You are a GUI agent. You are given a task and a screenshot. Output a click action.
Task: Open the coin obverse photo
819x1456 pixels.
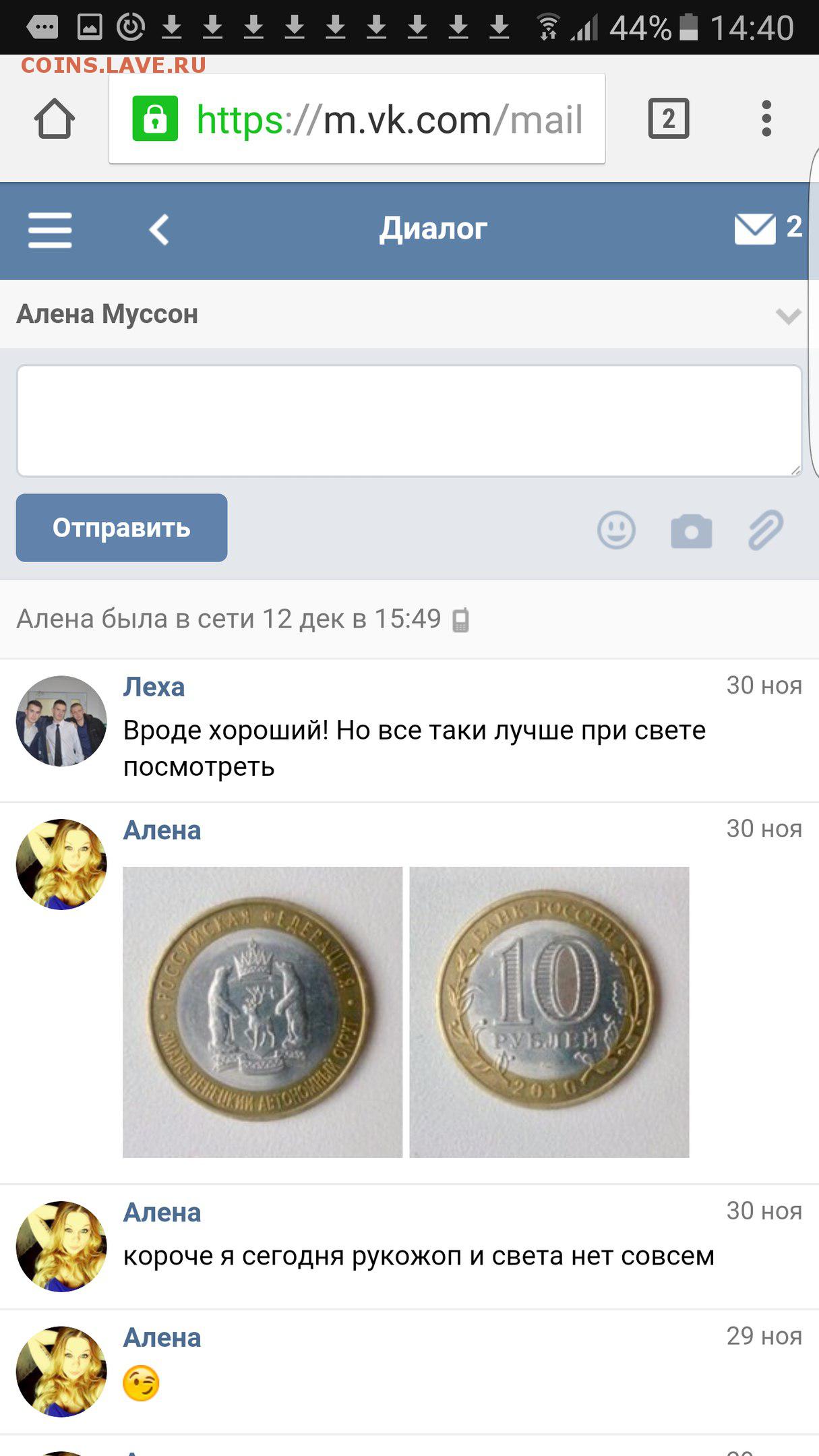(262, 1012)
